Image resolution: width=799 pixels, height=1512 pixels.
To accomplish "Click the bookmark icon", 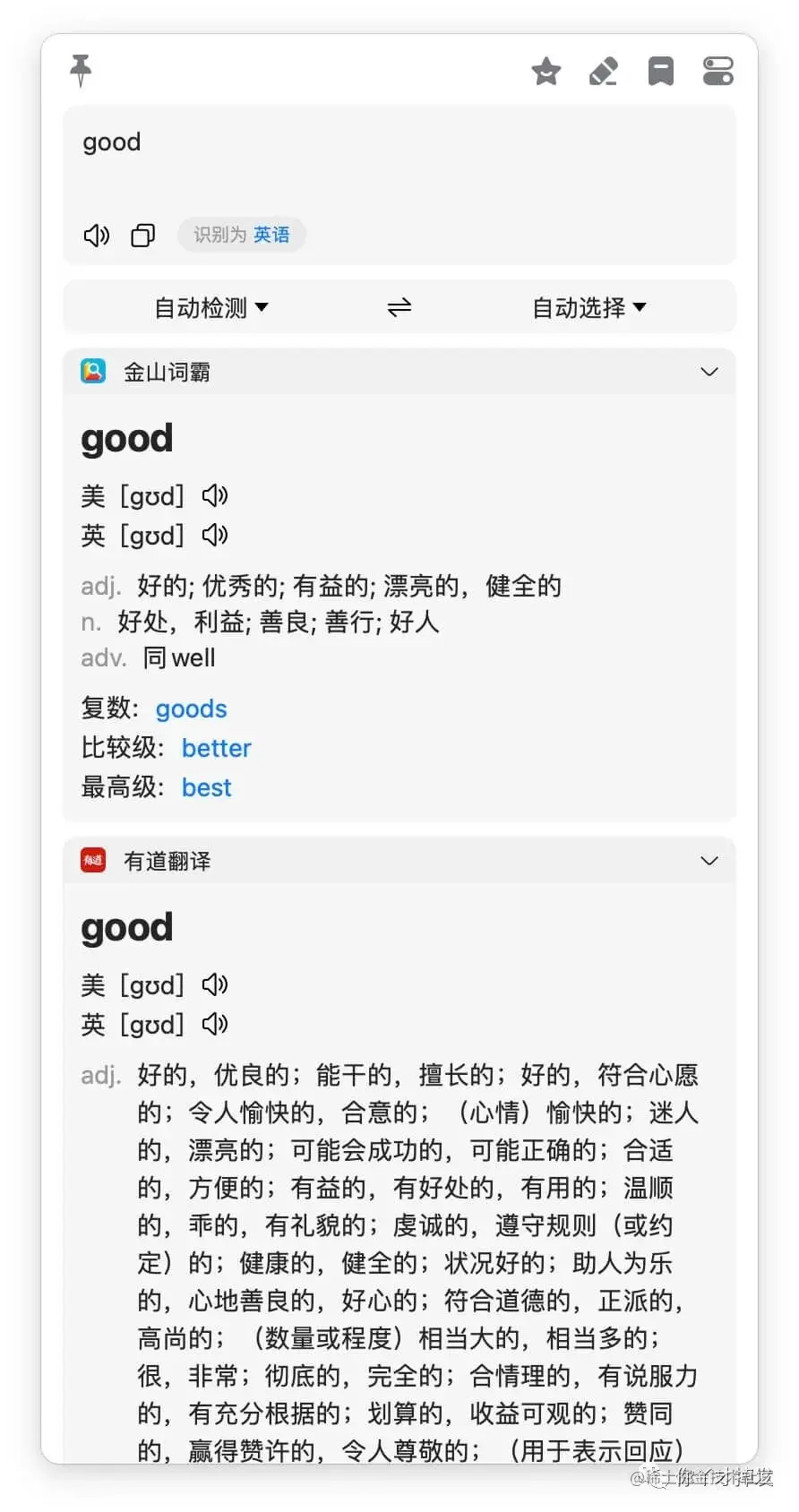I will click(x=660, y=72).
